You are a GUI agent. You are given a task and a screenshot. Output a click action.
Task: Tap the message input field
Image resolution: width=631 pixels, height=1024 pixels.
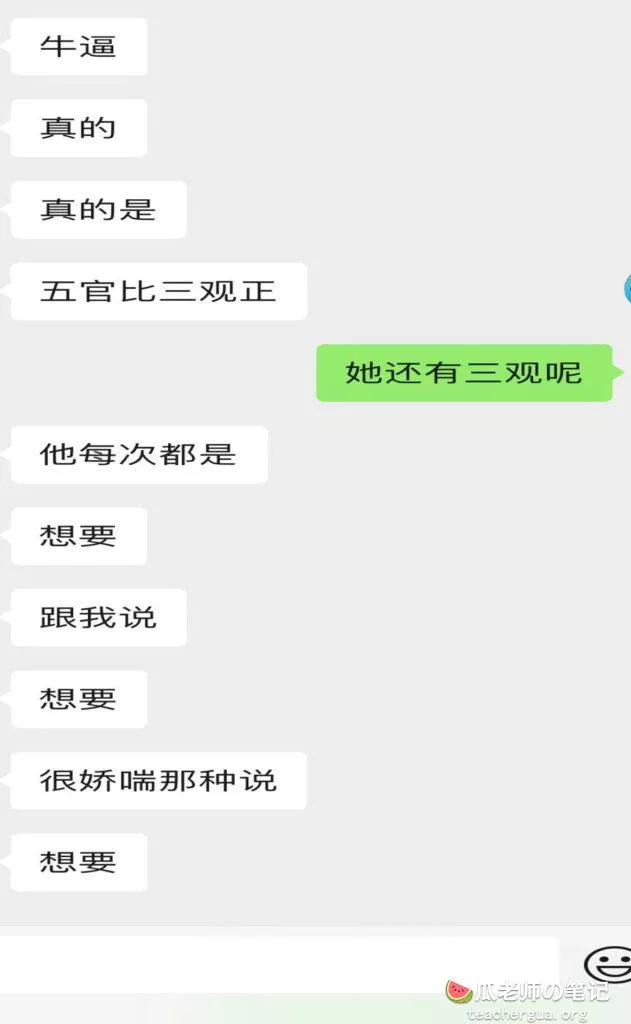[278, 963]
